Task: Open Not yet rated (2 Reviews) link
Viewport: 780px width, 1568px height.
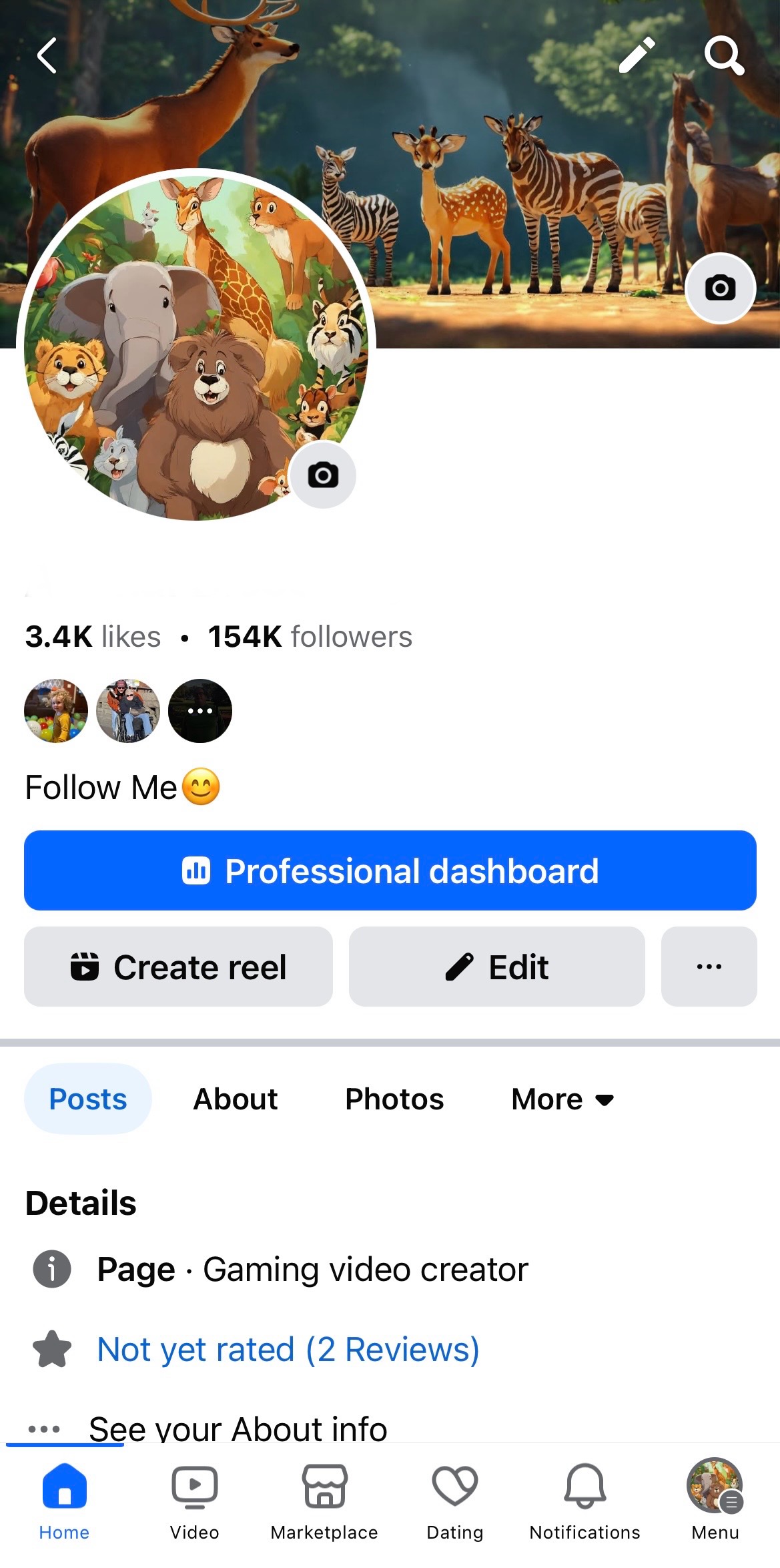Action: [288, 1349]
